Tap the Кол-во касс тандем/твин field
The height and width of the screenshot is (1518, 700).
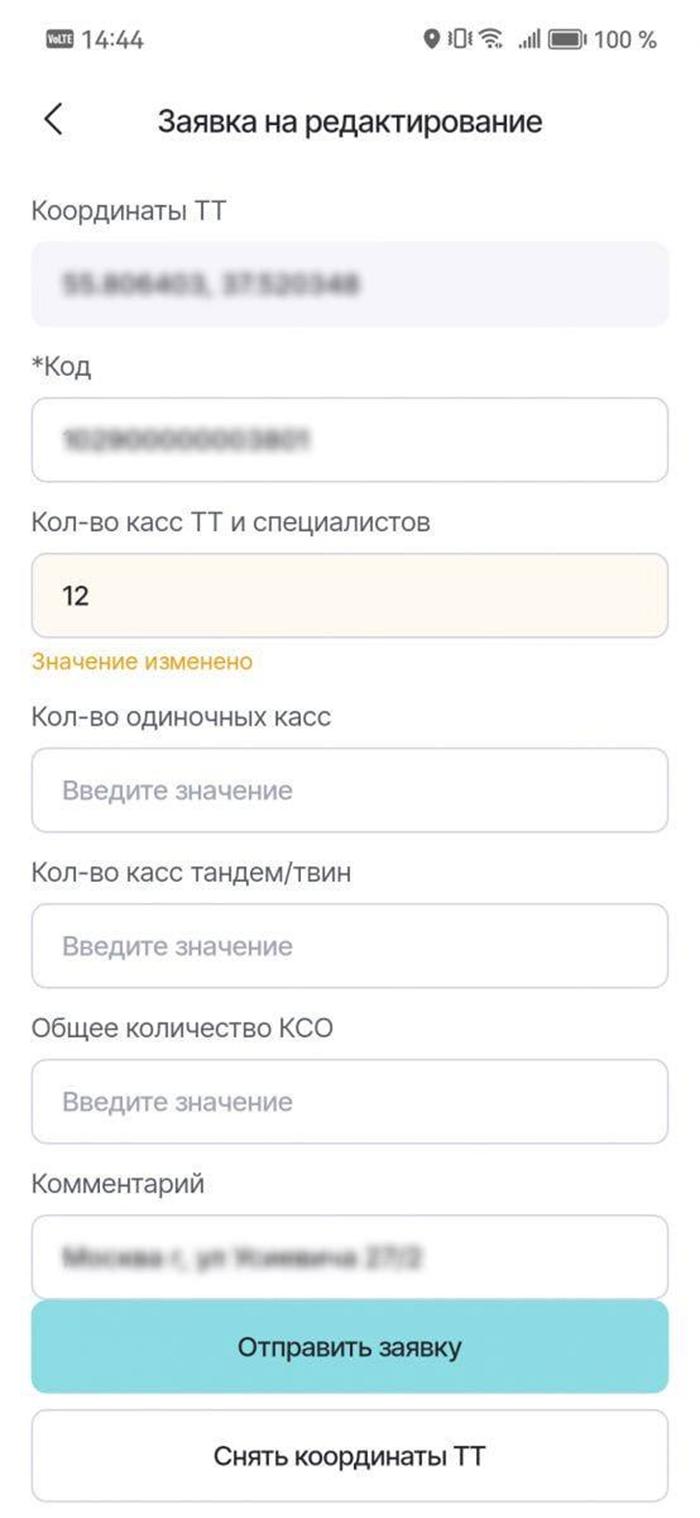tap(350, 946)
